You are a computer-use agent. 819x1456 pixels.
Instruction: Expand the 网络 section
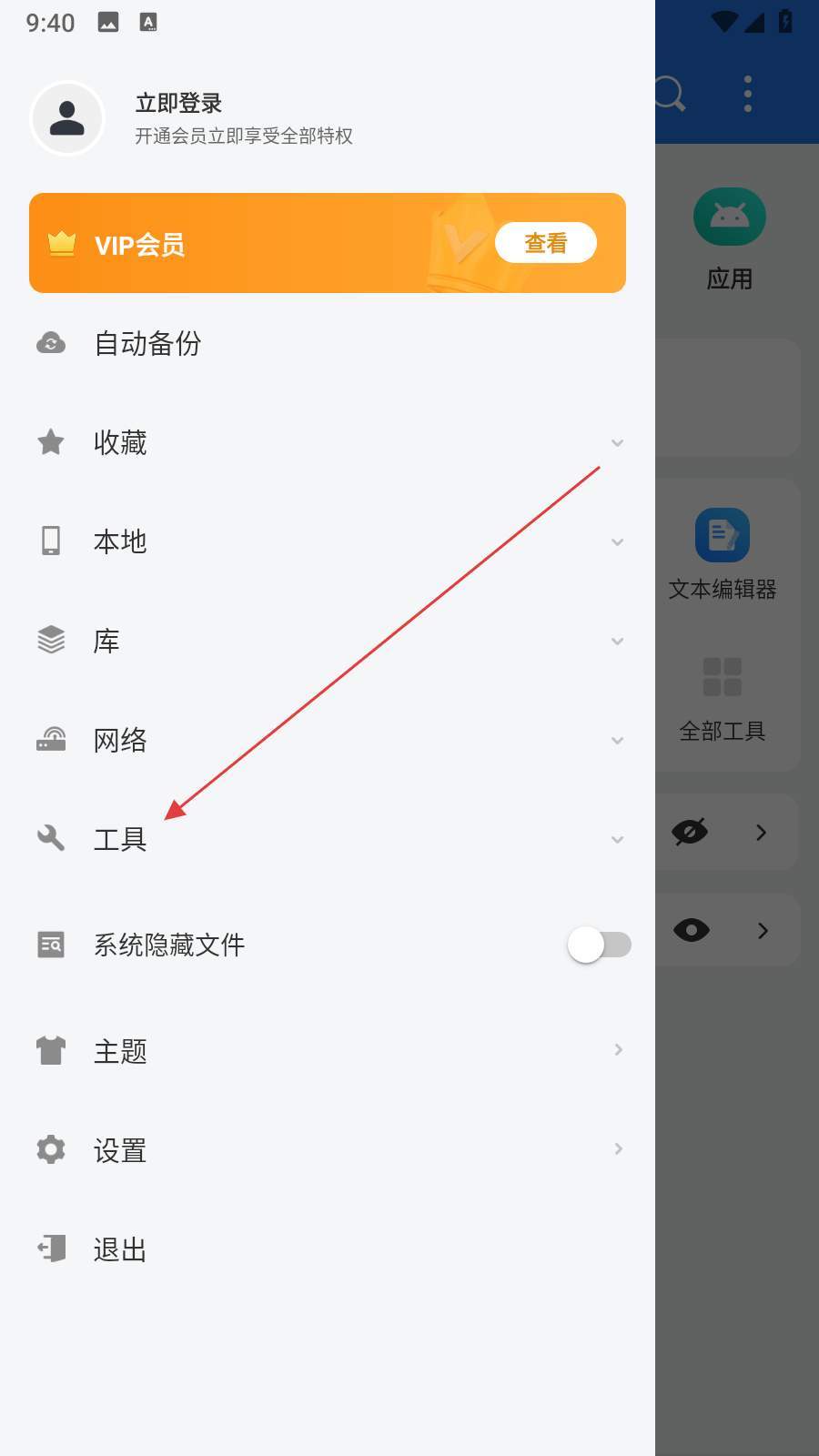[328, 741]
